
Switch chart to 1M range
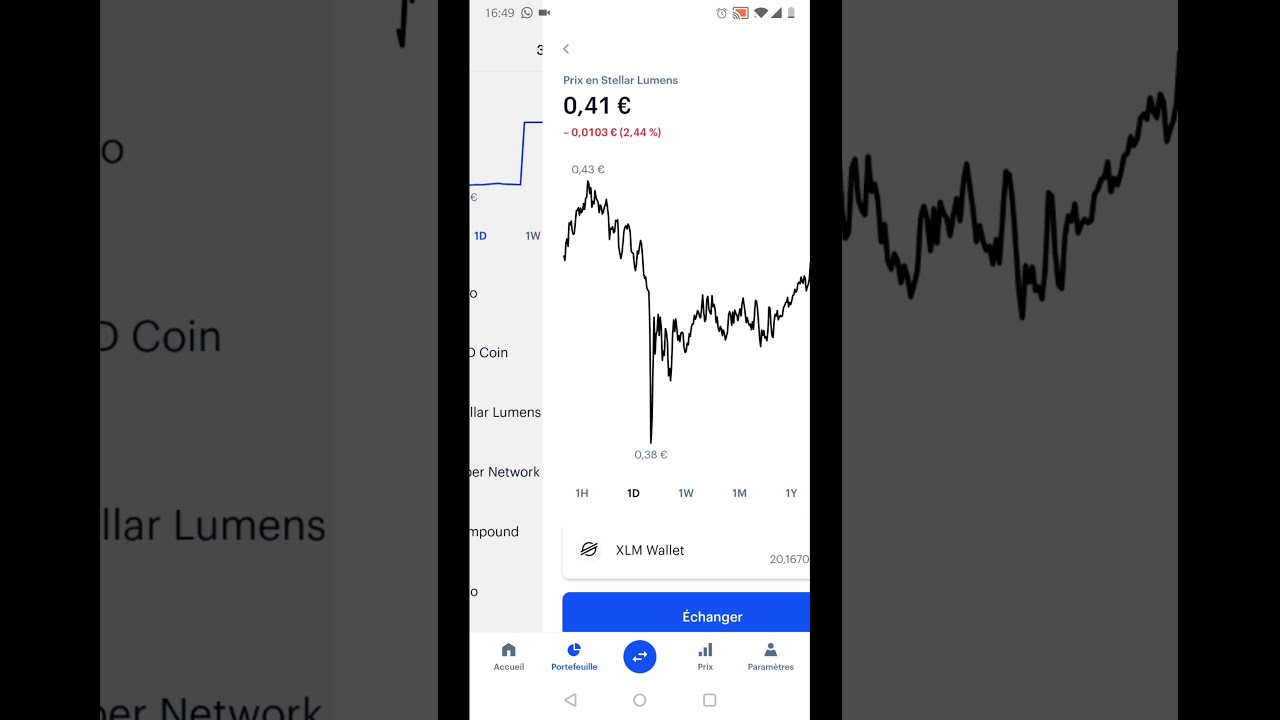tap(739, 493)
